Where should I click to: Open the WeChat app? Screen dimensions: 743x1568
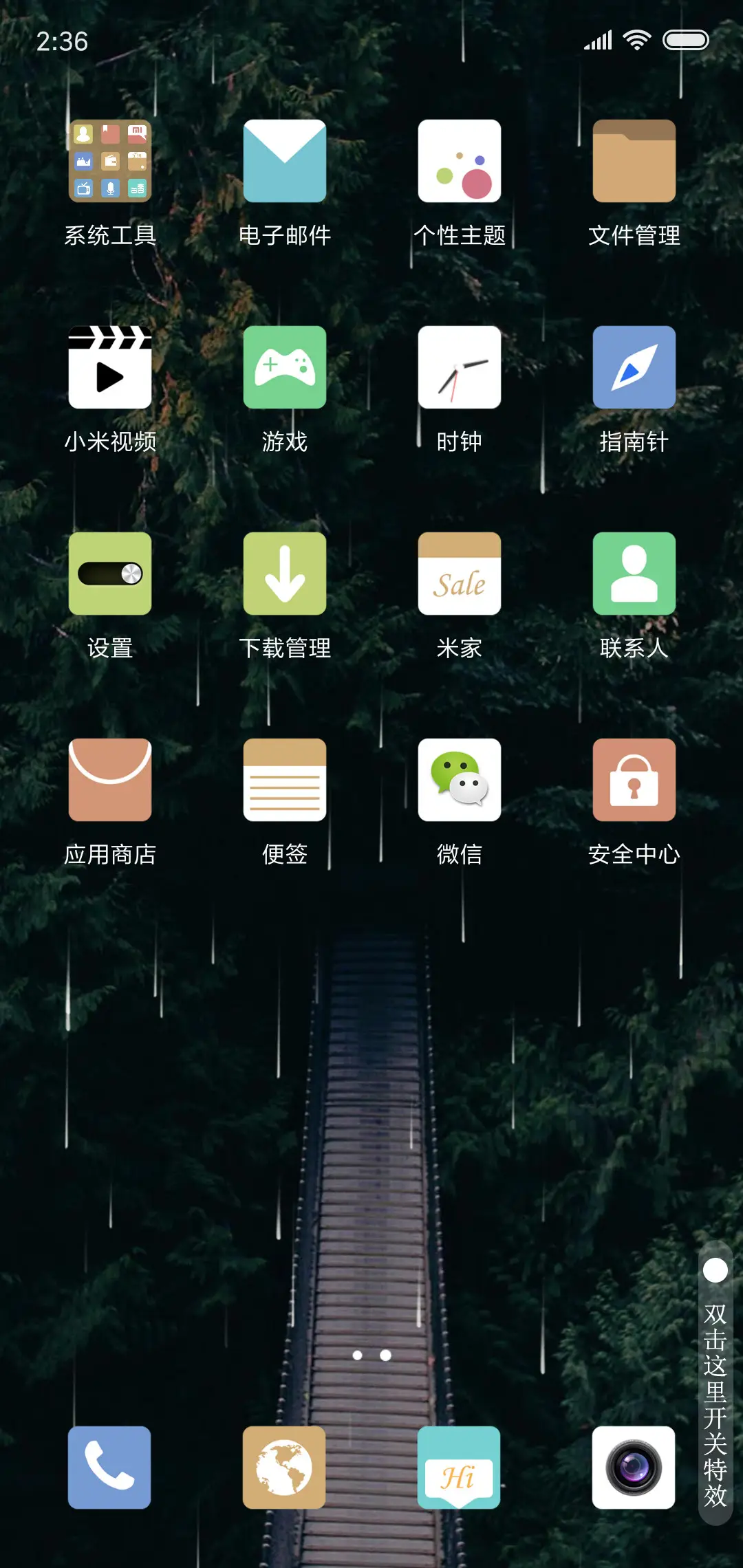click(x=458, y=780)
